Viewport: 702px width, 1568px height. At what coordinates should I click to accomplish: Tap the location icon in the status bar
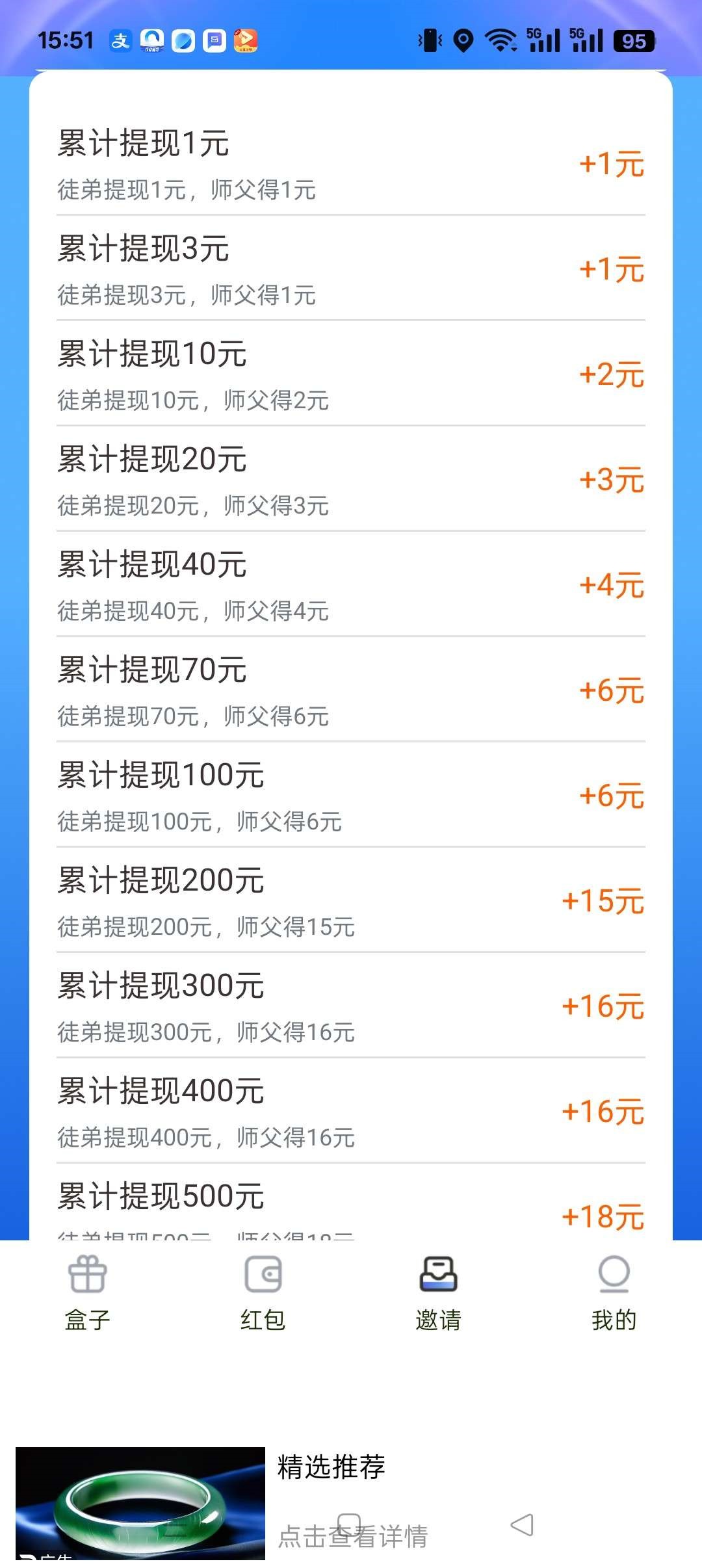463,40
